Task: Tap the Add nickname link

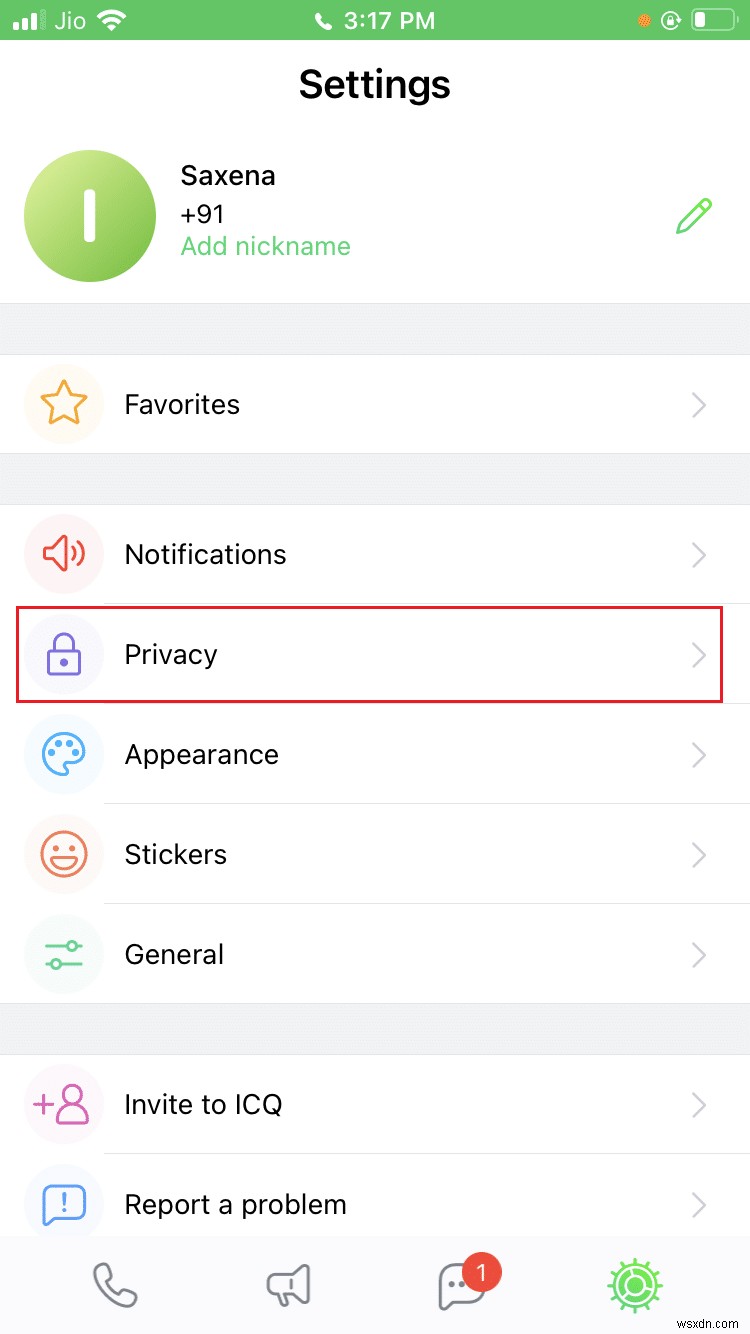Action: (265, 246)
